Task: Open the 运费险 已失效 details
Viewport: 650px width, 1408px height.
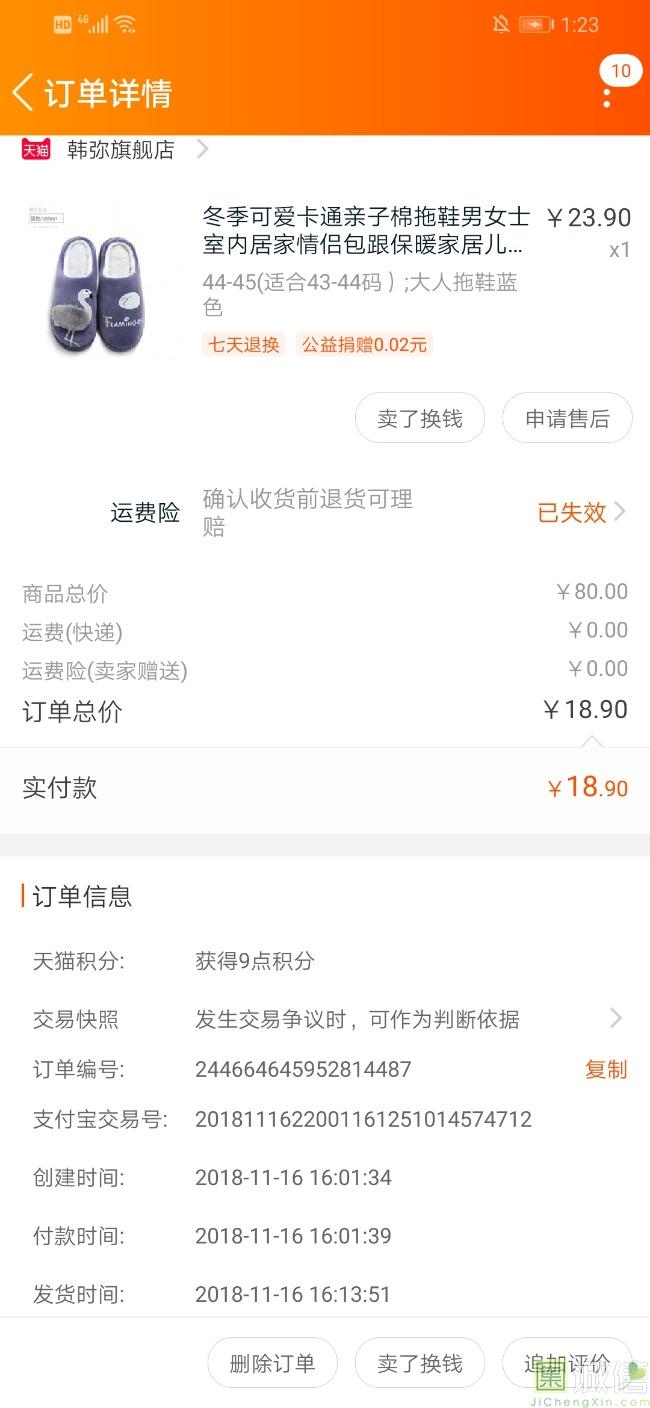Action: (x=581, y=512)
